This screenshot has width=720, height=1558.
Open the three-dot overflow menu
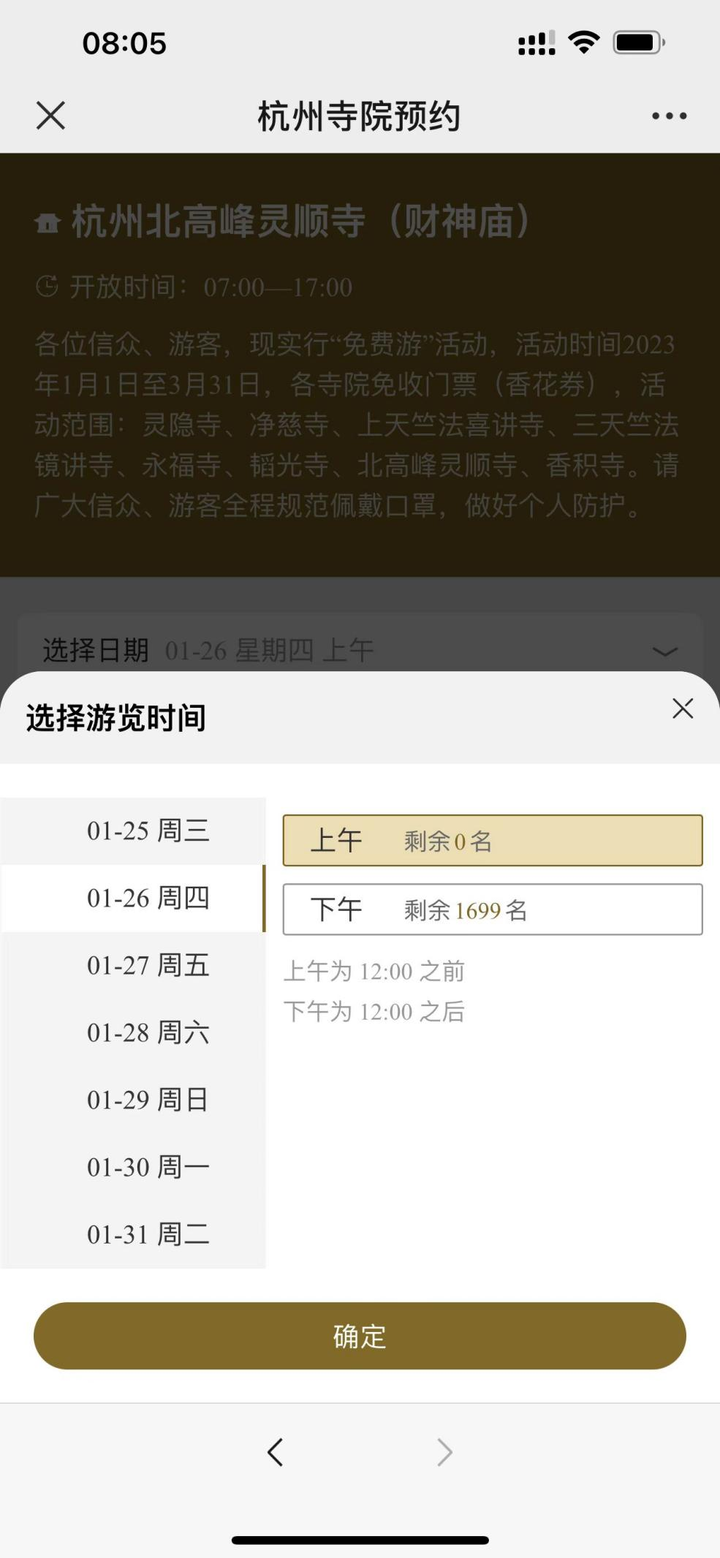[x=669, y=116]
